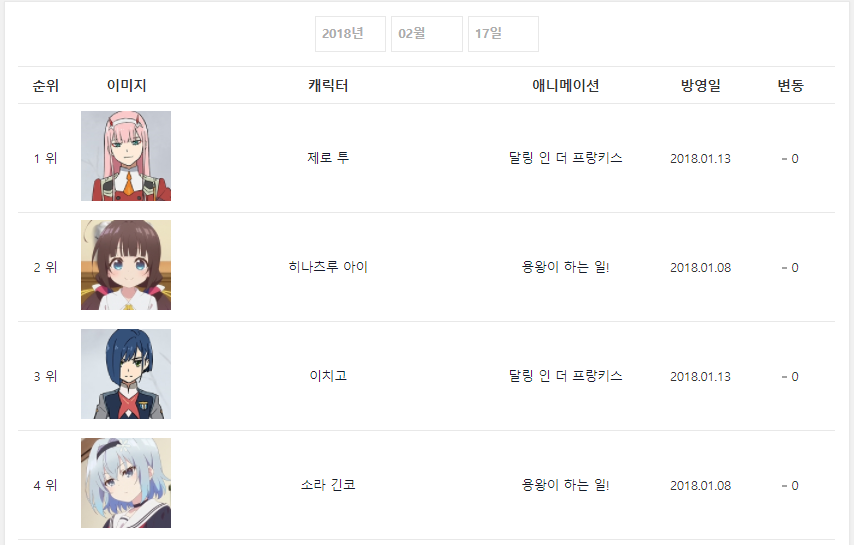Open the year field showing 2018년

[350, 34]
